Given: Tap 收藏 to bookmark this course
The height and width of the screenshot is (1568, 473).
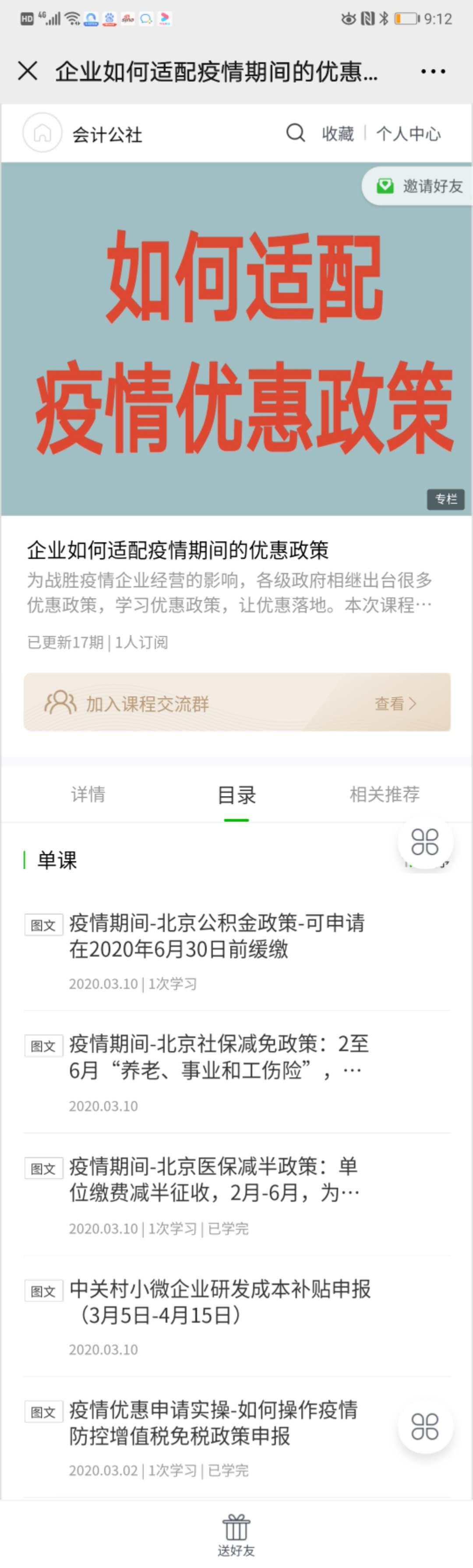Looking at the screenshot, I should point(338,133).
